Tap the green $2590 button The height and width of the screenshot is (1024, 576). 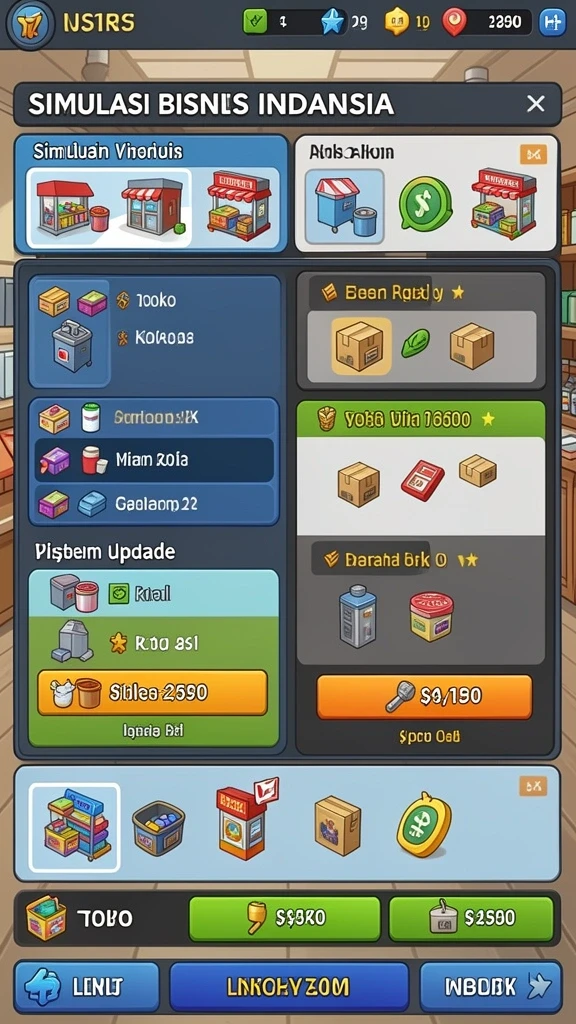(471, 918)
